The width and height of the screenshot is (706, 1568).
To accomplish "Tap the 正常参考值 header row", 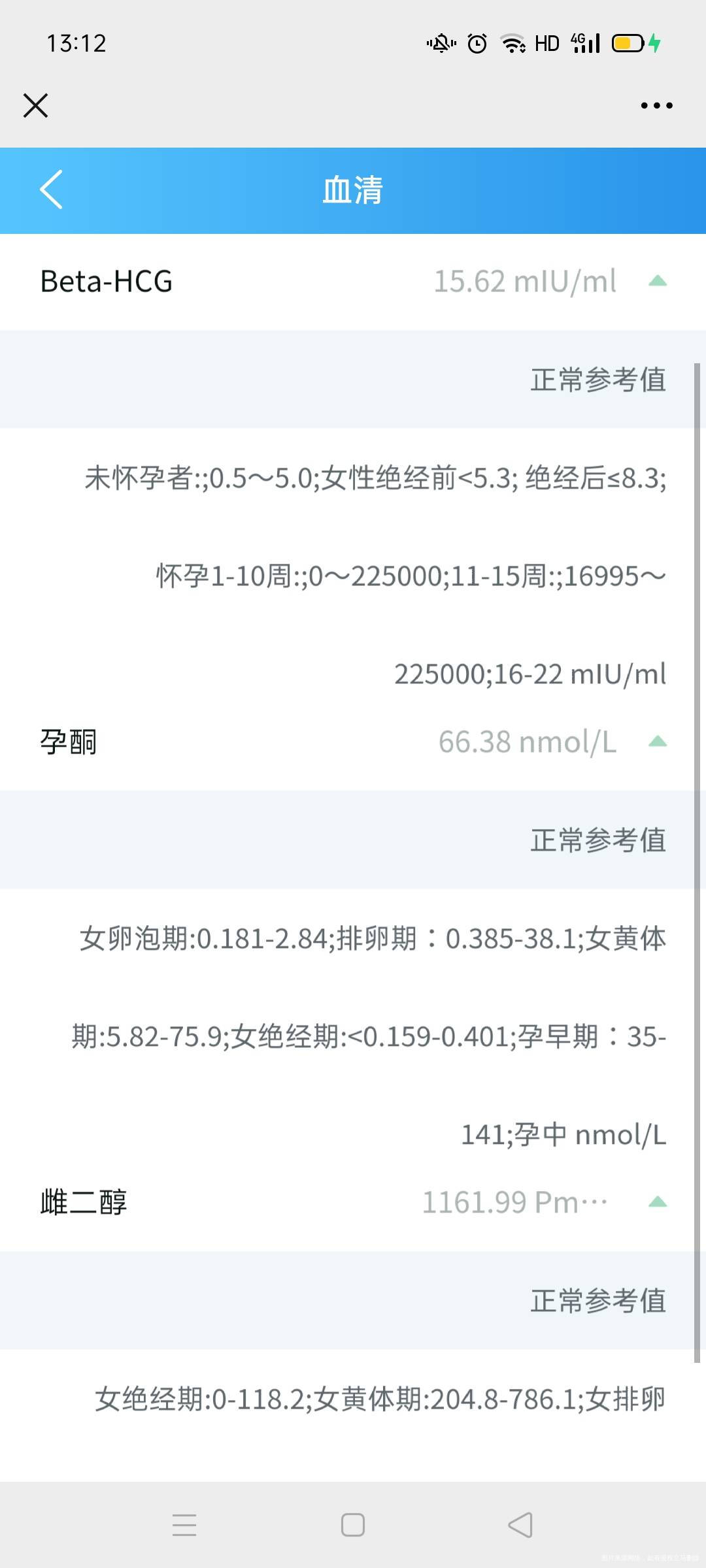I will click(x=599, y=382).
